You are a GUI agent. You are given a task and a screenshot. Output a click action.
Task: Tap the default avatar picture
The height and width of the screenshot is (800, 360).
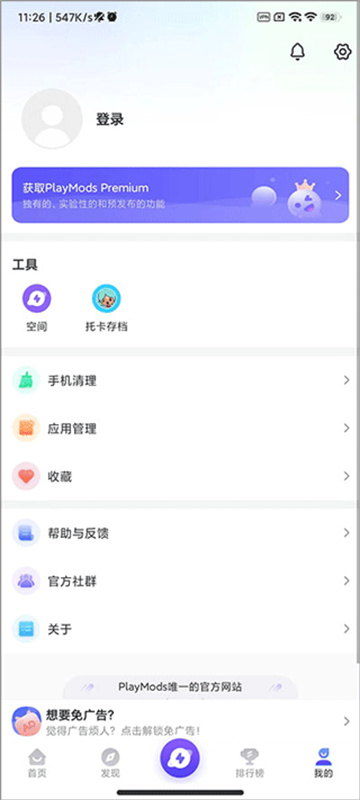coord(52,118)
